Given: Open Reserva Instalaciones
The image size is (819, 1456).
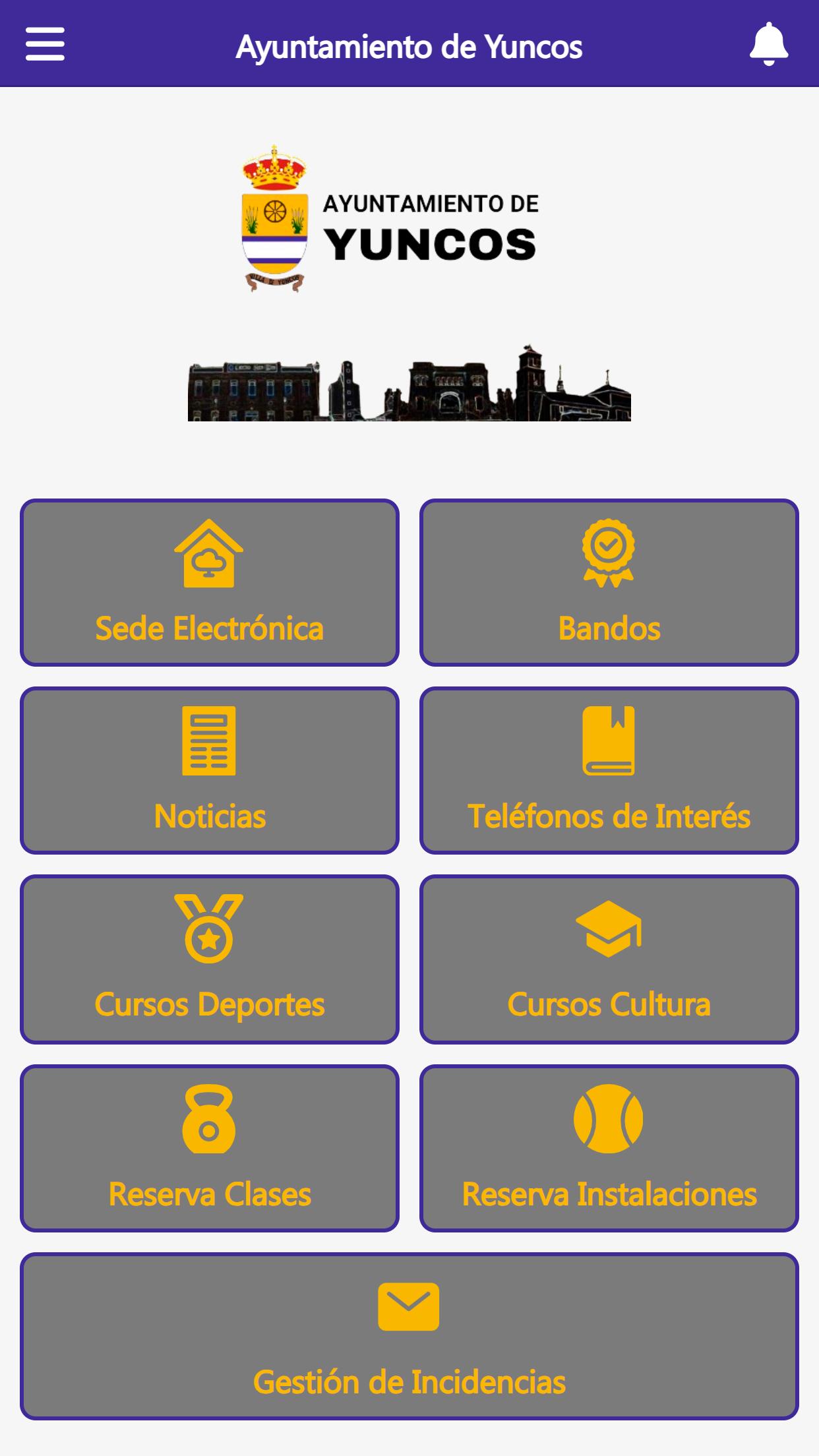Looking at the screenshot, I should (x=609, y=1148).
